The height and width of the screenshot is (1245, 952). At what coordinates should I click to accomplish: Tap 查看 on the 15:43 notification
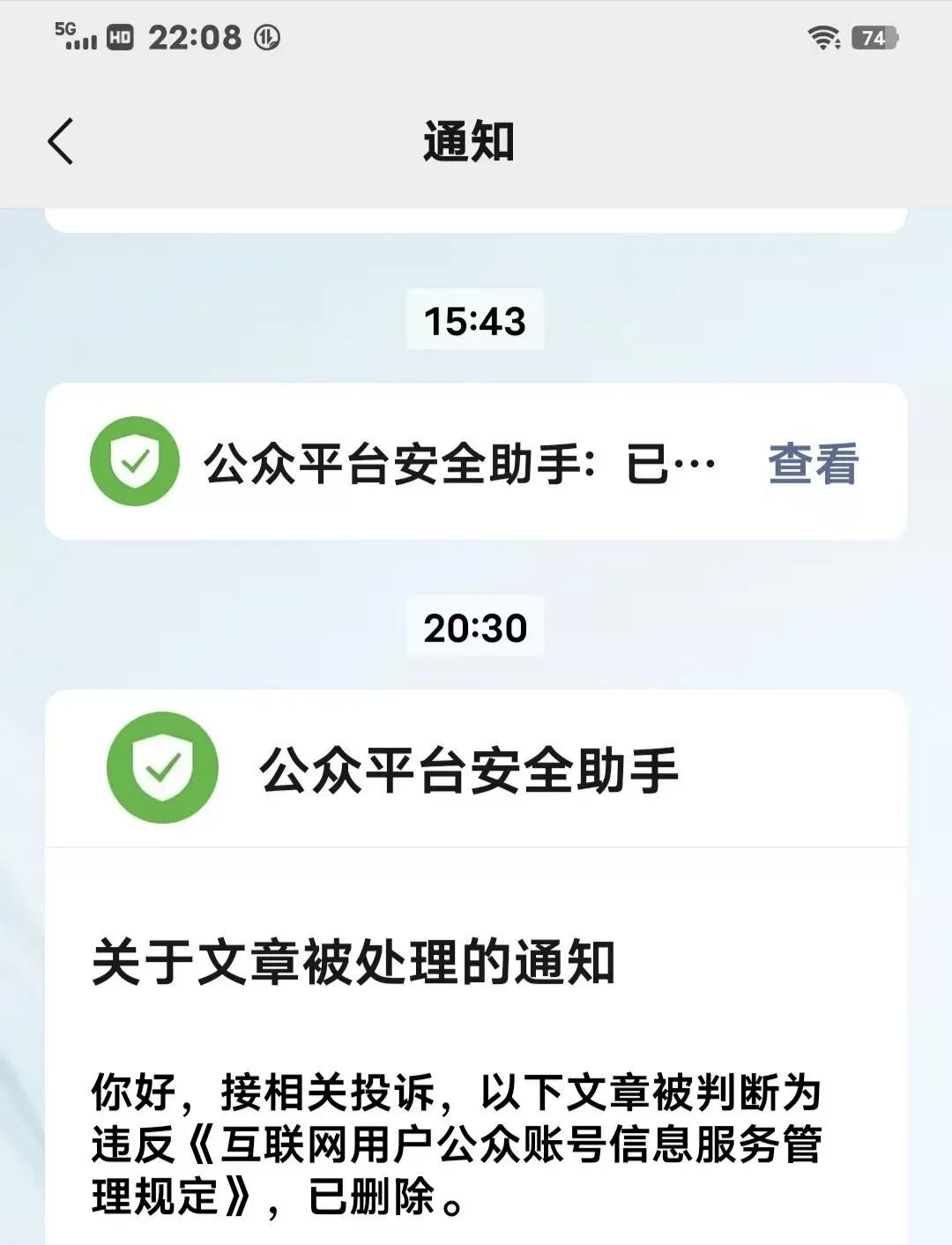812,464
